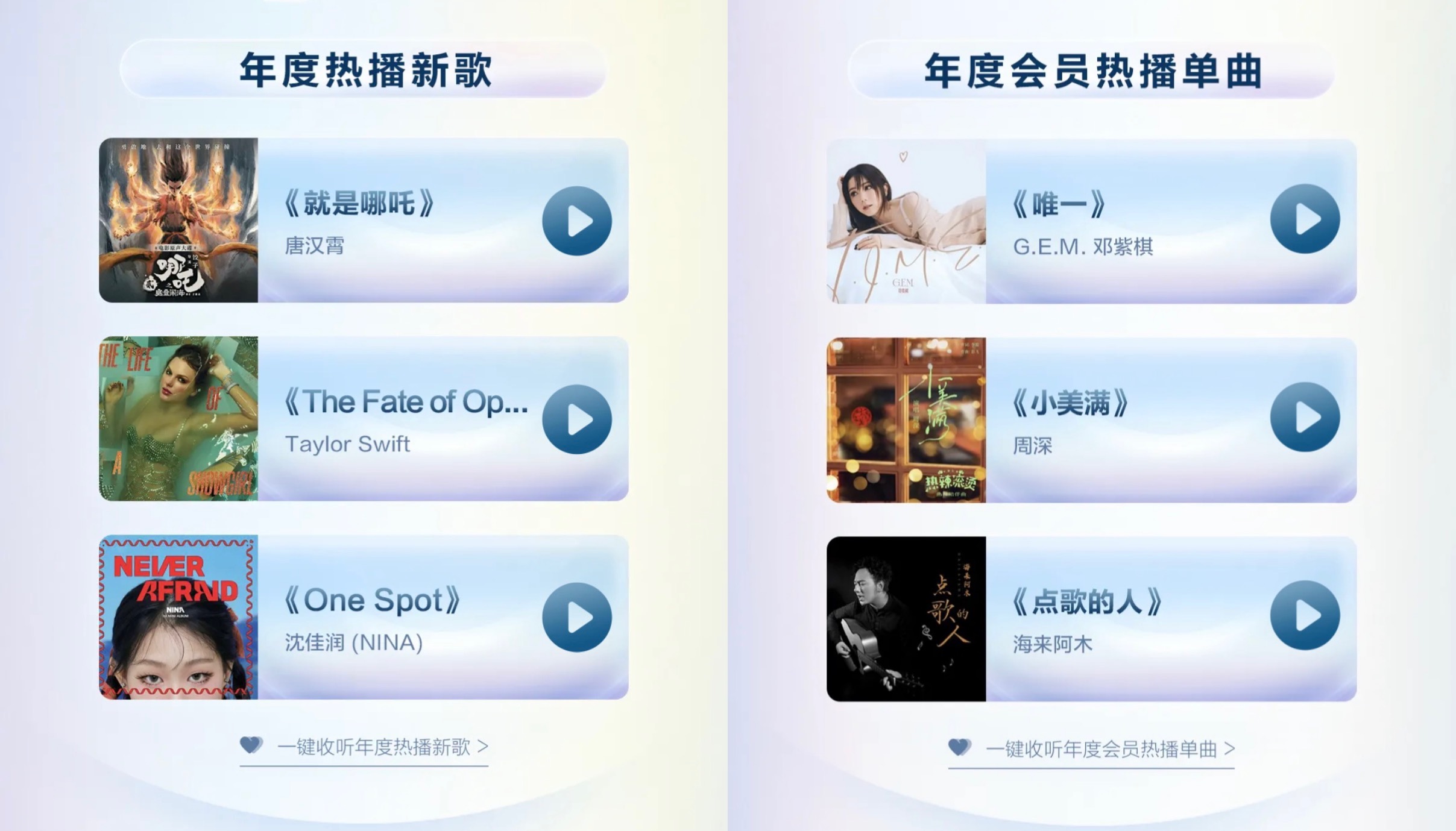Open the Never Afraid album cover
1456x831 pixels.
(x=178, y=617)
